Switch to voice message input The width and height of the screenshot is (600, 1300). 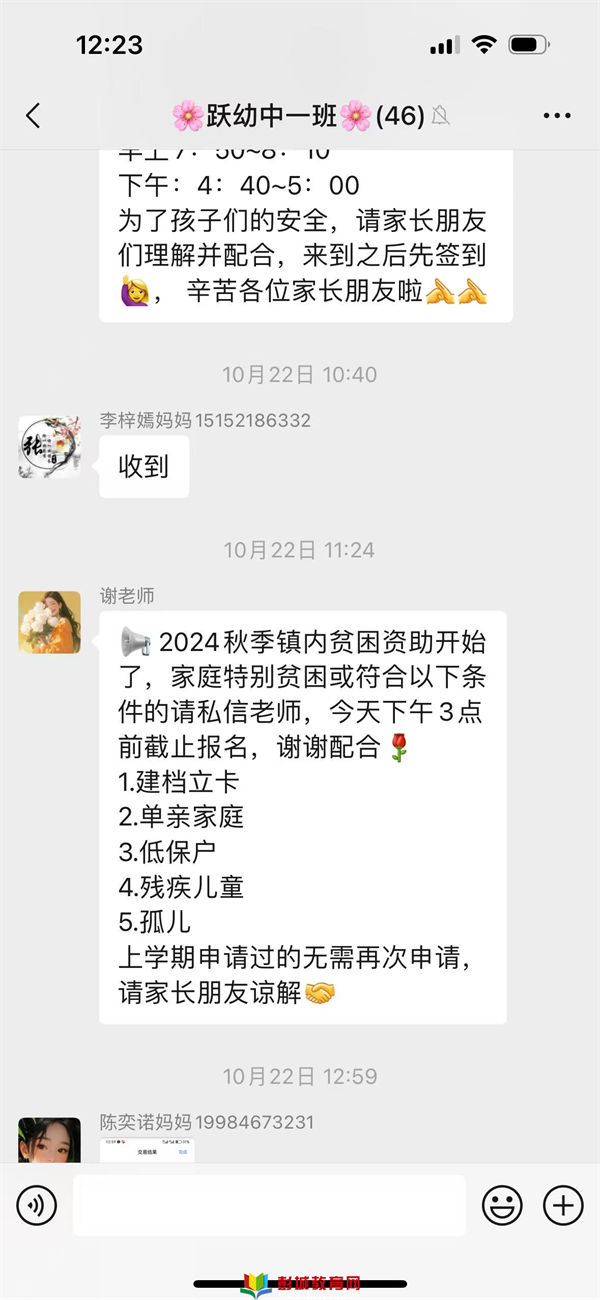(x=37, y=1205)
